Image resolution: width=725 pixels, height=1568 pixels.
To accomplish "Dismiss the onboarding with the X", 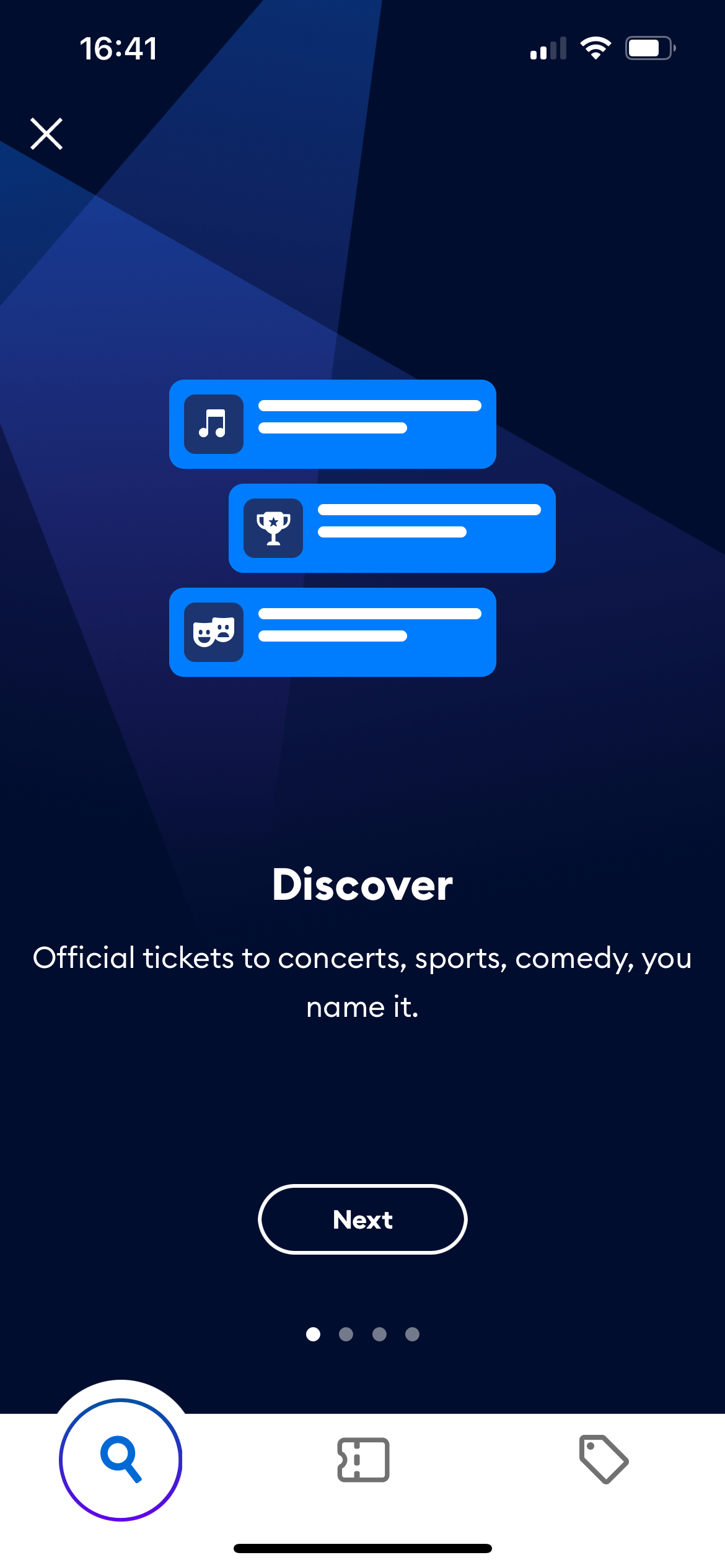I will 46,133.
